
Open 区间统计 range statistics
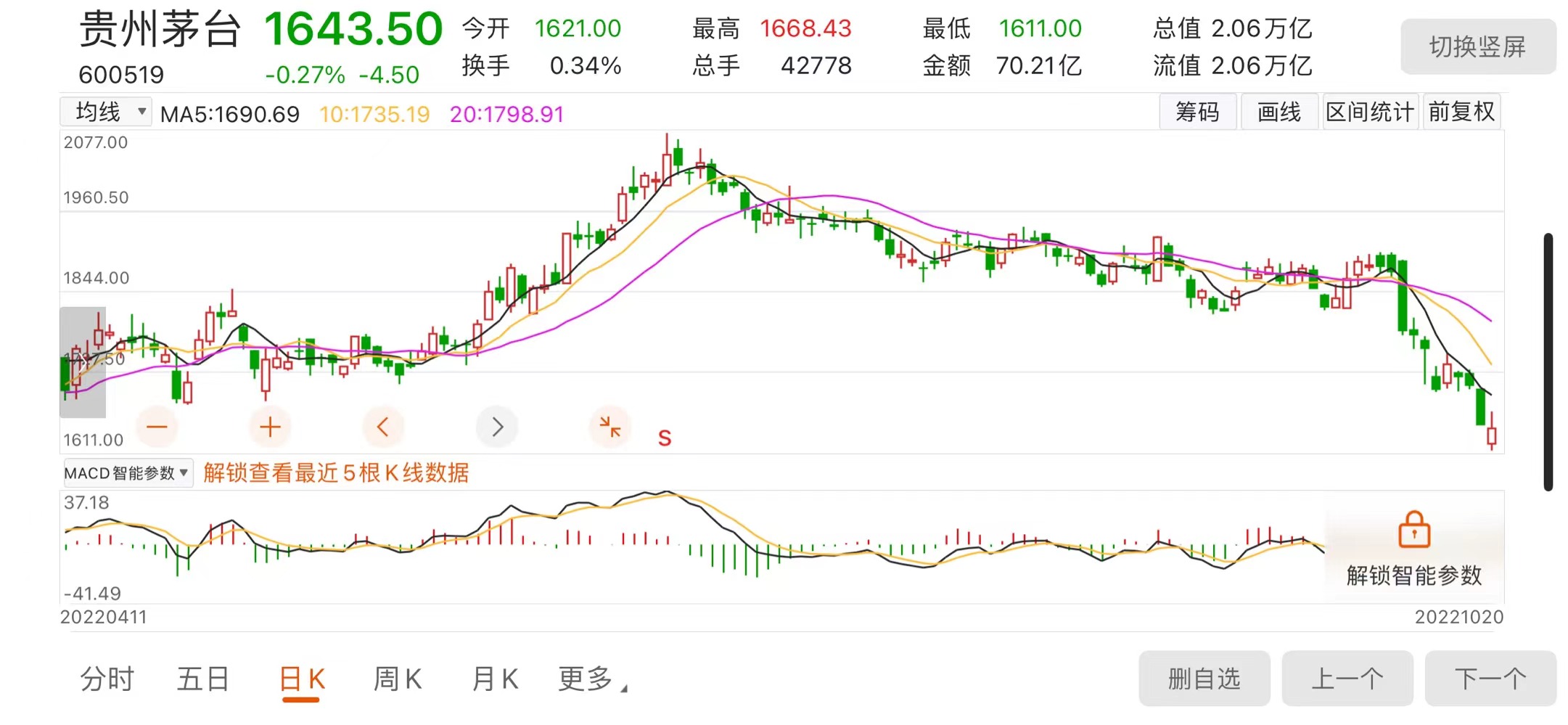1369,112
